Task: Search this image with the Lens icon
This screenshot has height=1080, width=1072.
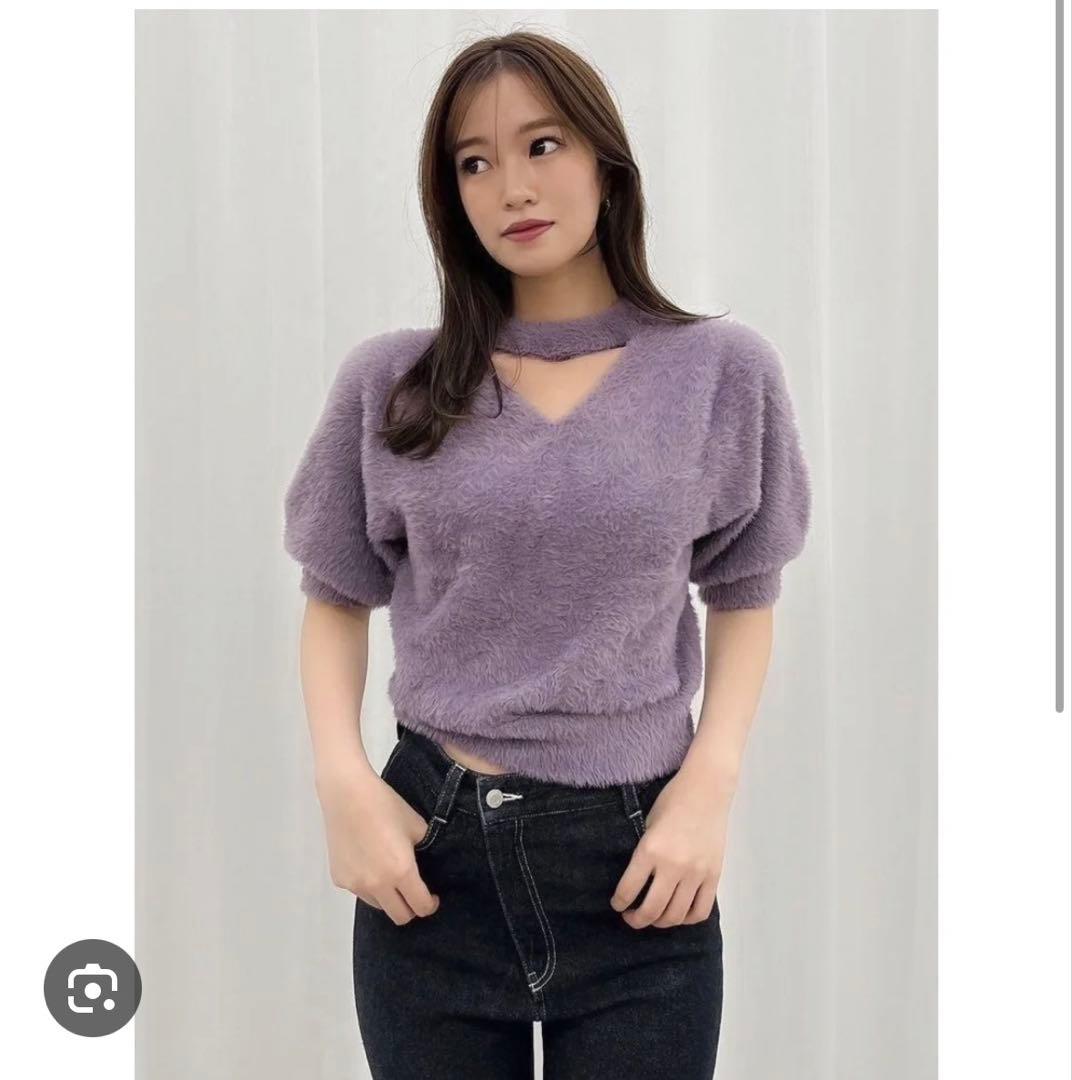Action: tap(92, 987)
